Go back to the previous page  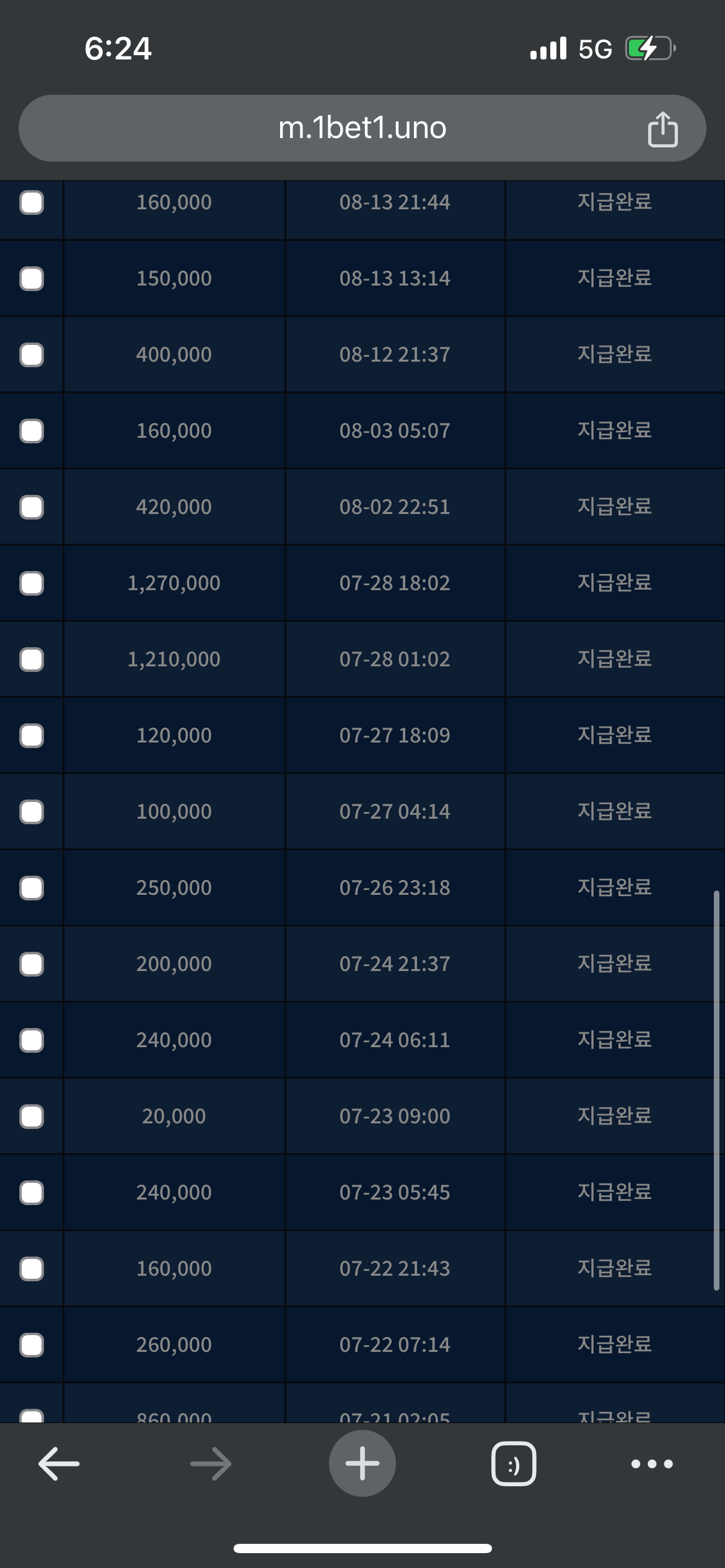tap(59, 1463)
